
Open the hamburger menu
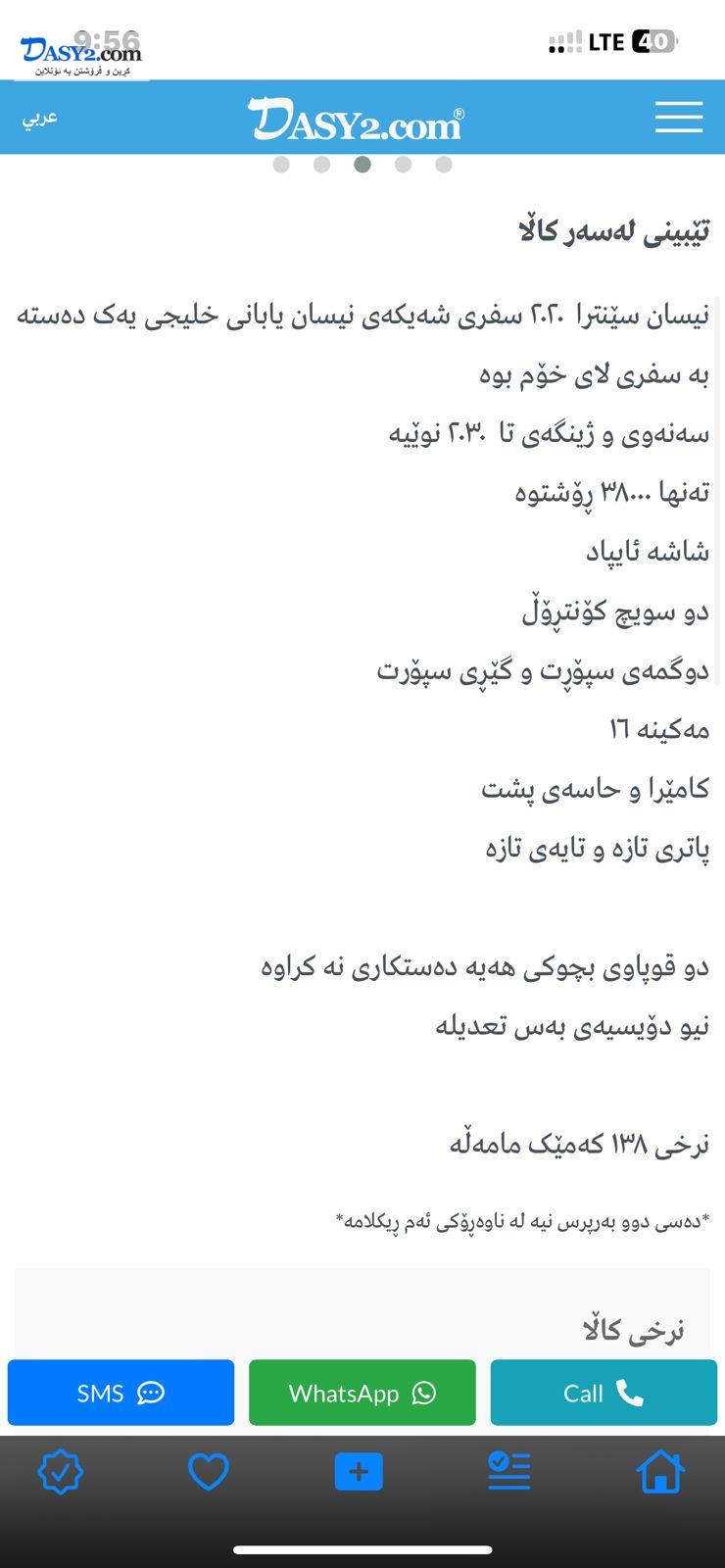coord(679,117)
